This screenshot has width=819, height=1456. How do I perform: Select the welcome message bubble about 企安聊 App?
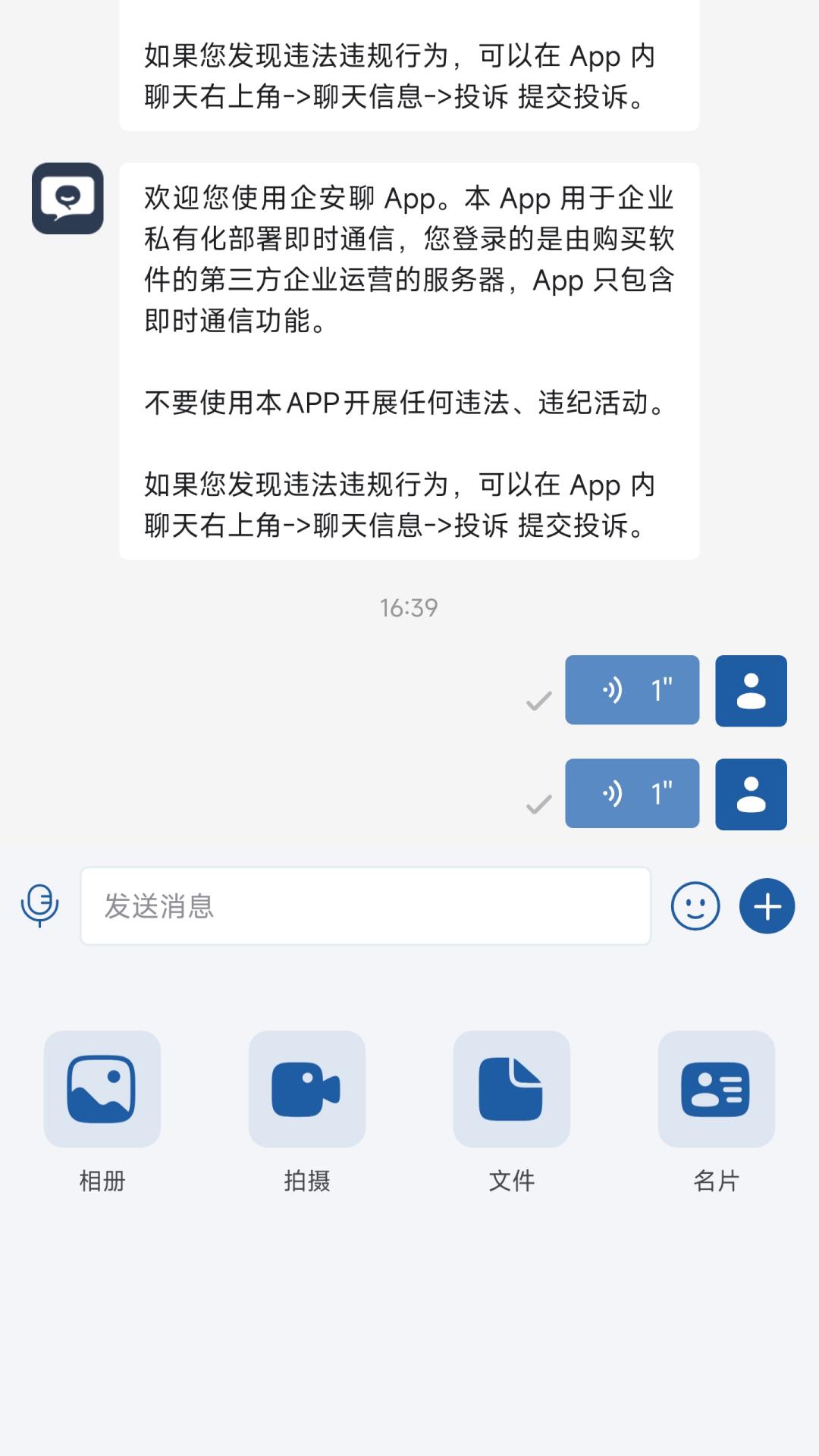point(409,356)
